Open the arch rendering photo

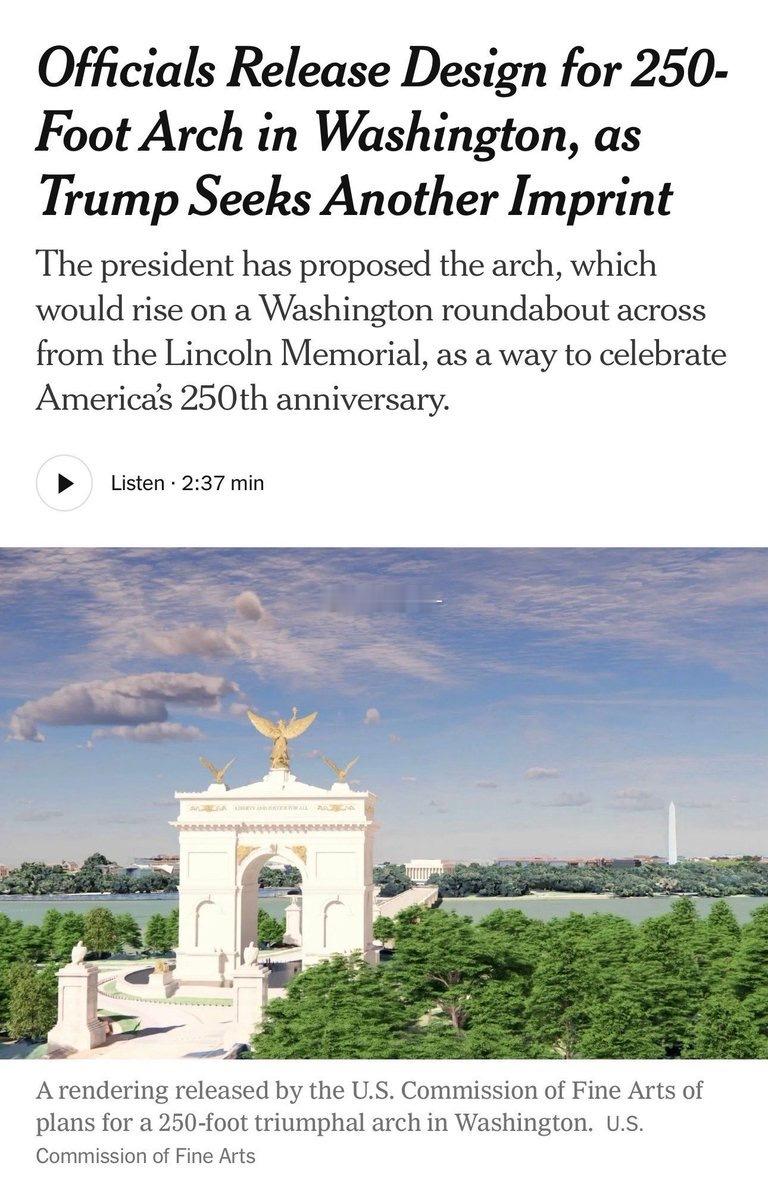pyautogui.click(x=384, y=802)
